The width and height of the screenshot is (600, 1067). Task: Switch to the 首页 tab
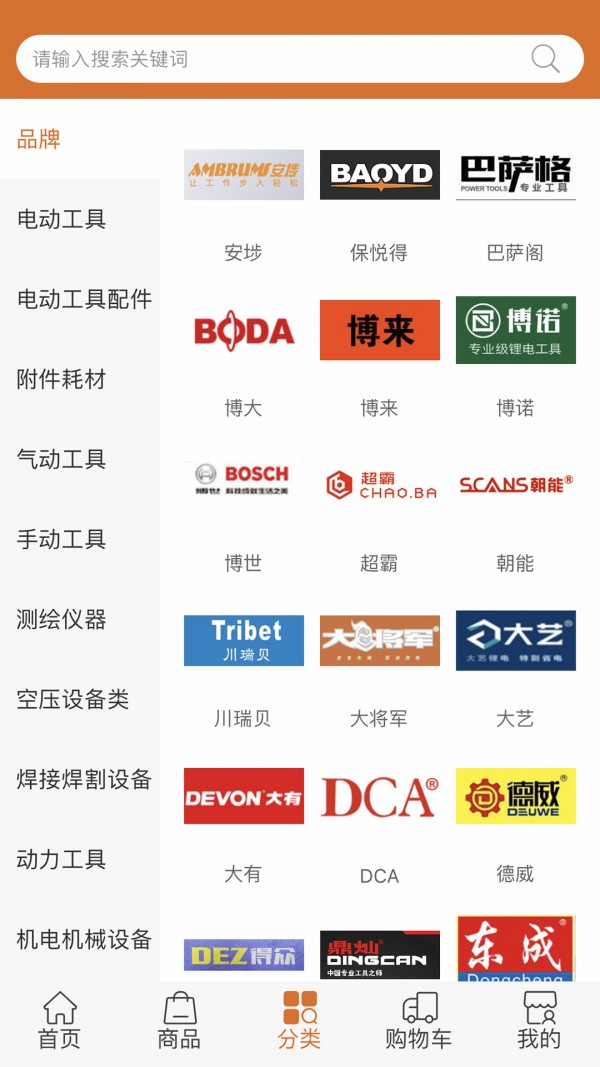tap(59, 1020)
